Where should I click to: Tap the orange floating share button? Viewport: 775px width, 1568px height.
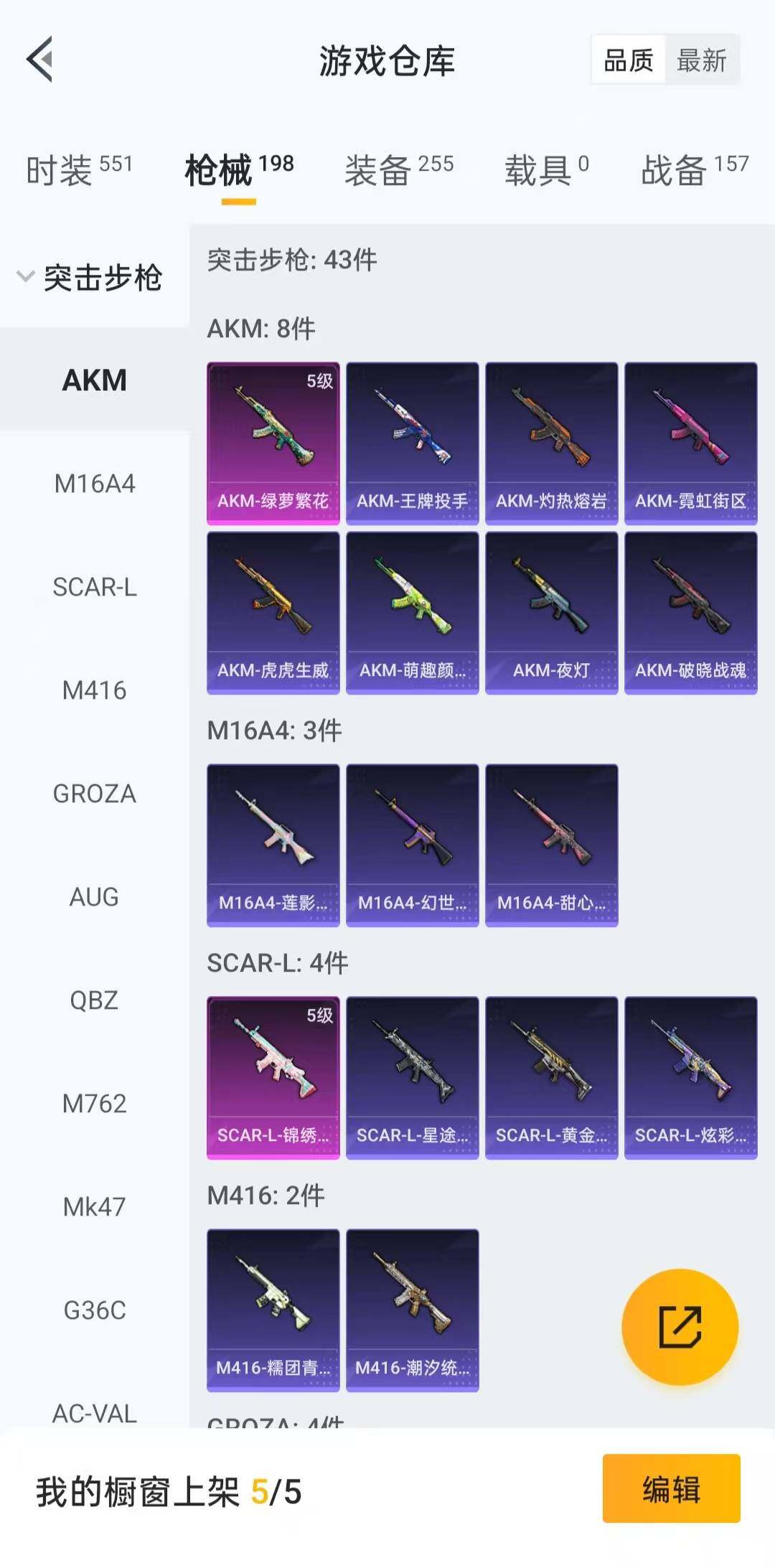point(680,1327)
